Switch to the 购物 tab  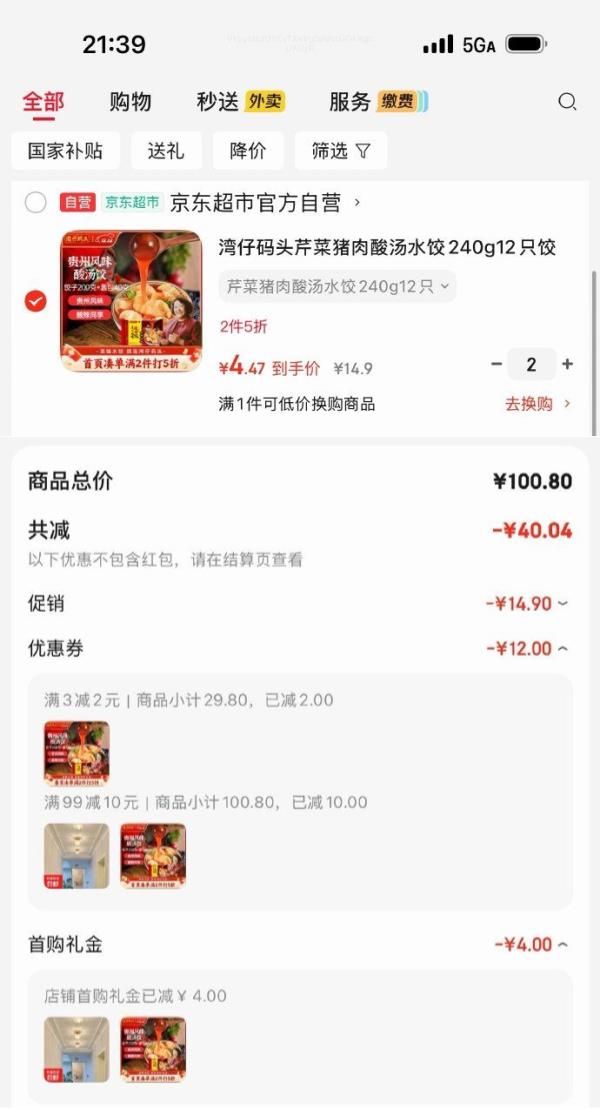pos(130,101)
